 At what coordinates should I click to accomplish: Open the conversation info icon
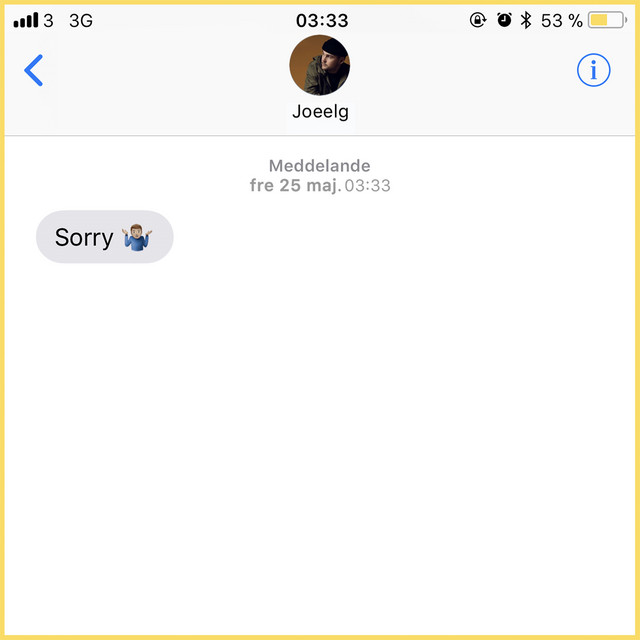pyautogui.click(x=594, y=70)
